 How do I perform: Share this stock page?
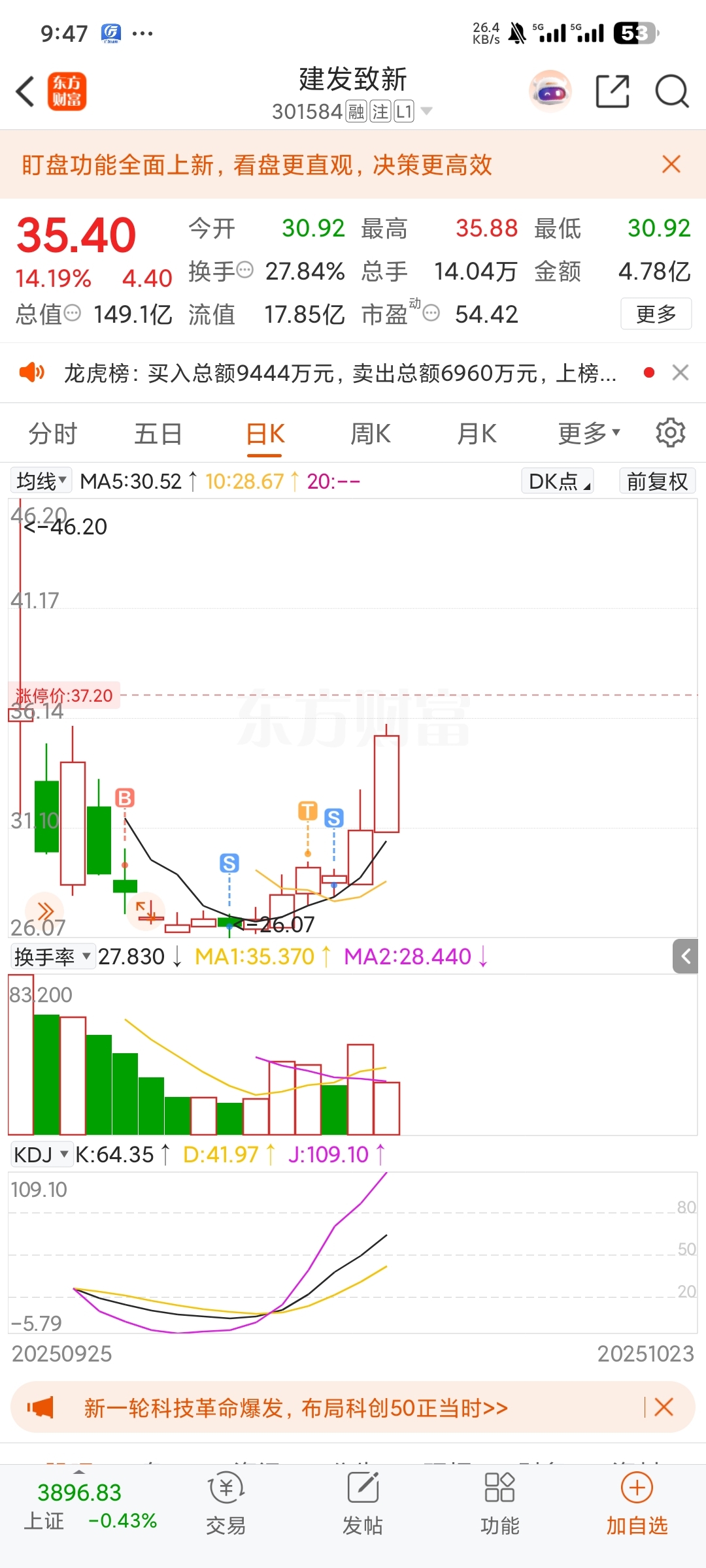tap(613, 91)
